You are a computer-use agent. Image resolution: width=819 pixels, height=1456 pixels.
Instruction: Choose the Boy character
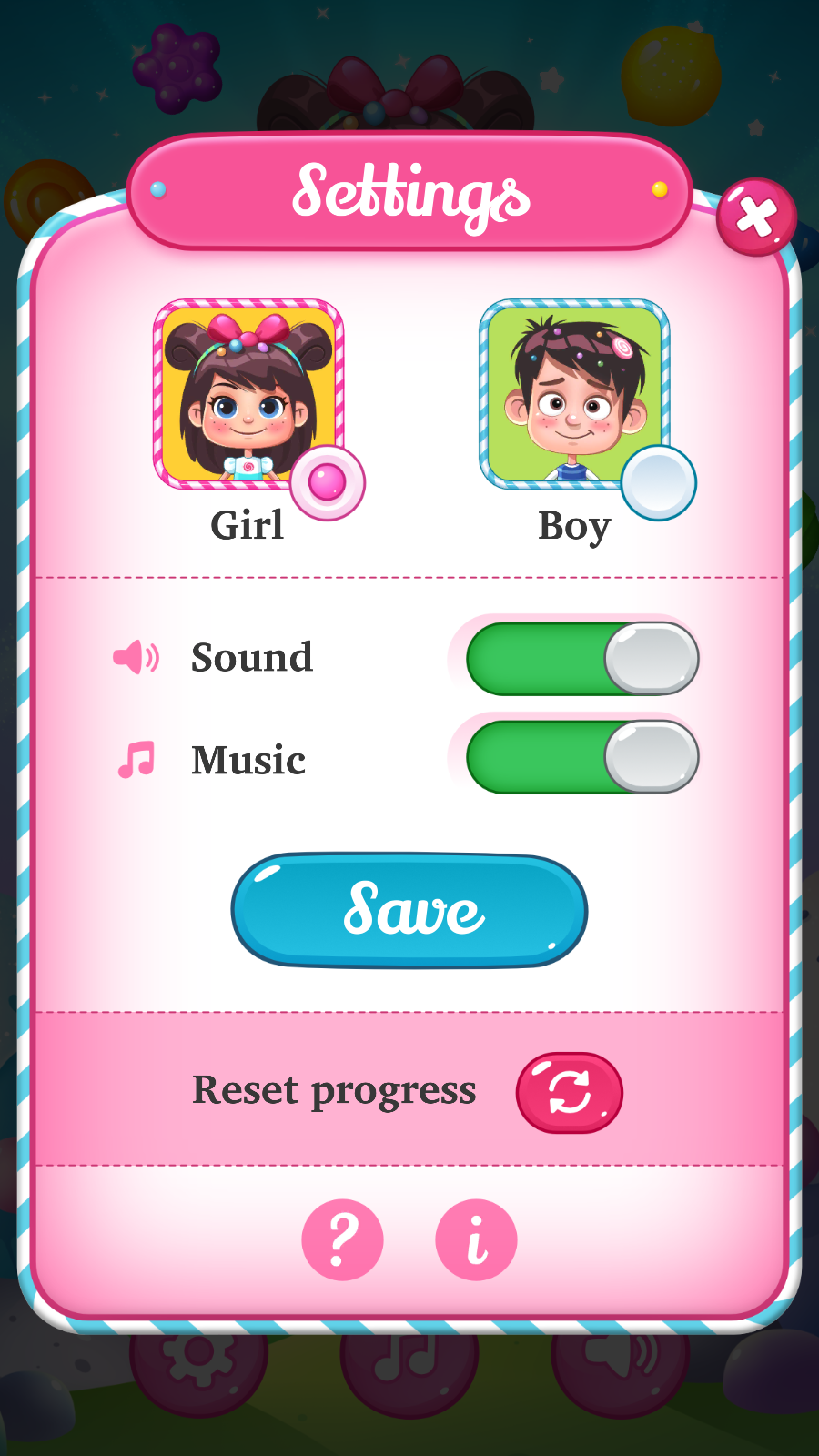coord(574,394)
